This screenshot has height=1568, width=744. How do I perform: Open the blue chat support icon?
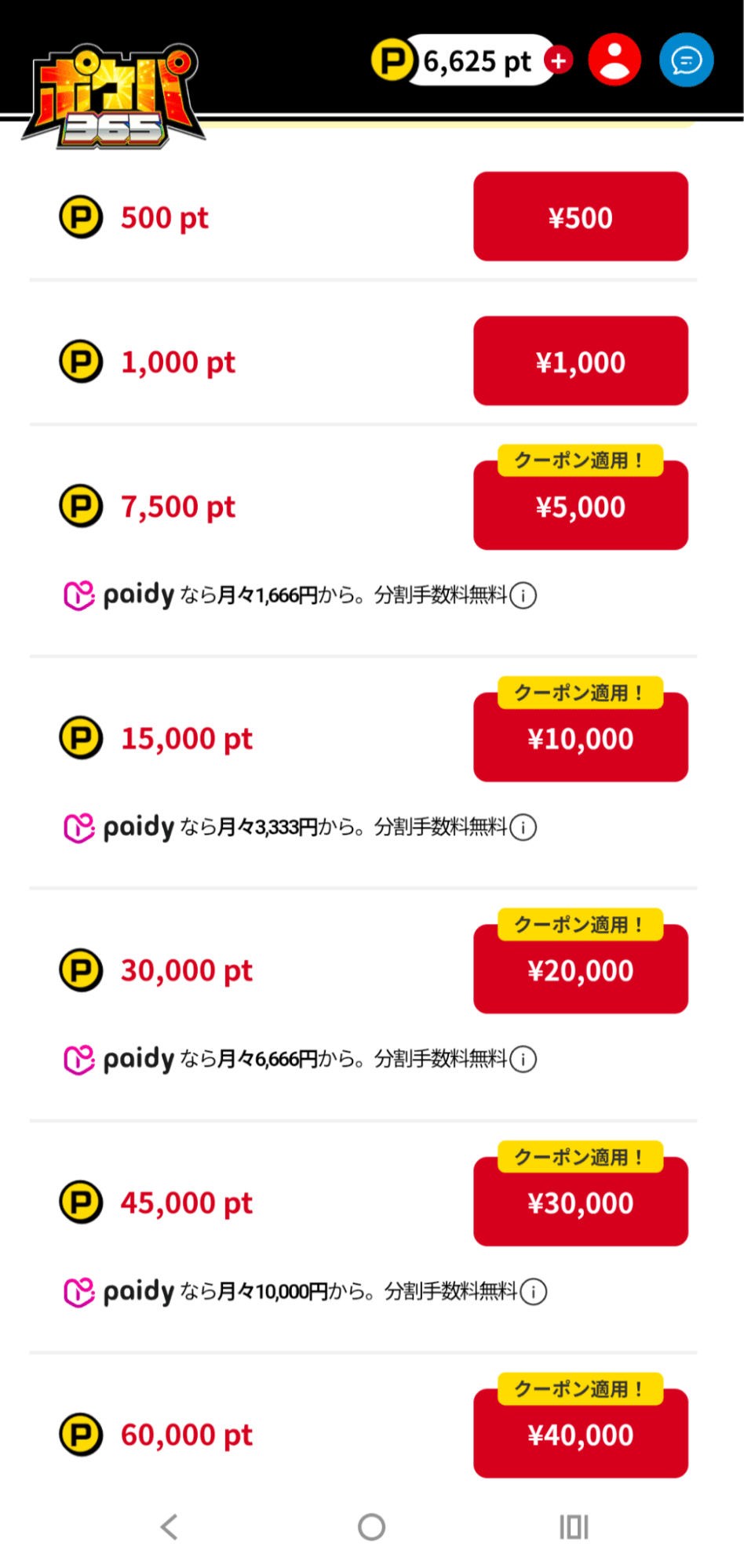pyautogui.click(x=686, y=60)
